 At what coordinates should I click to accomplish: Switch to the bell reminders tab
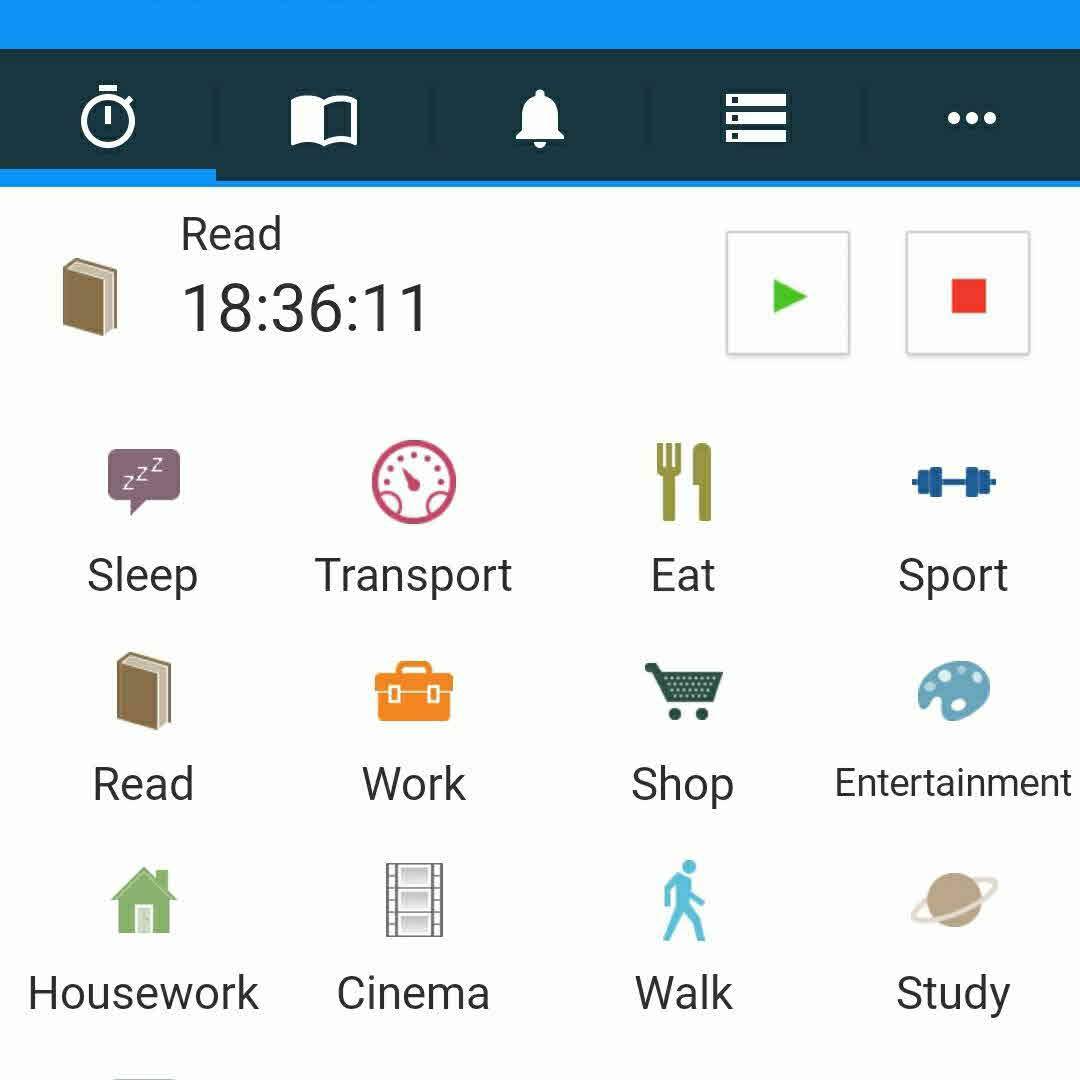(540, 119)
